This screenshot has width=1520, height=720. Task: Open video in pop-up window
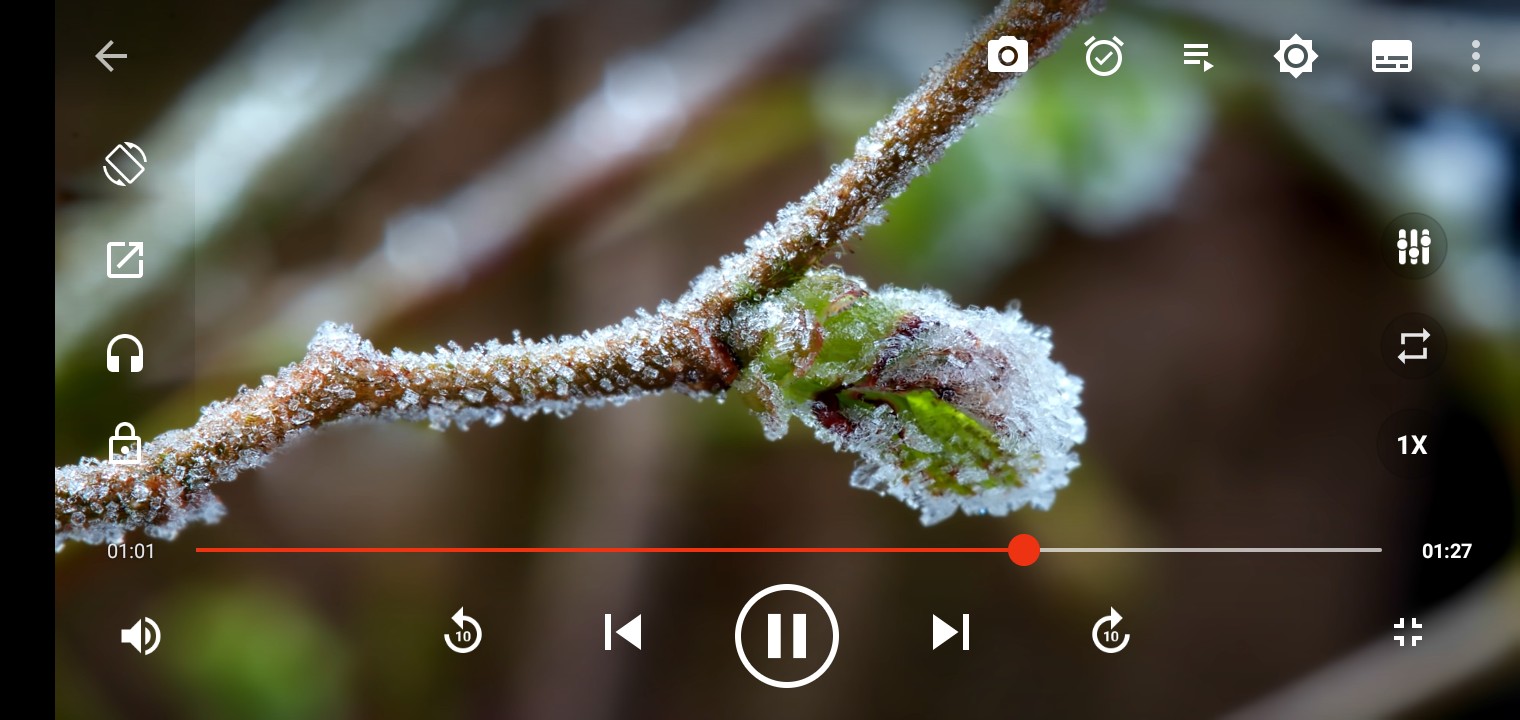(x=125, y=260)
